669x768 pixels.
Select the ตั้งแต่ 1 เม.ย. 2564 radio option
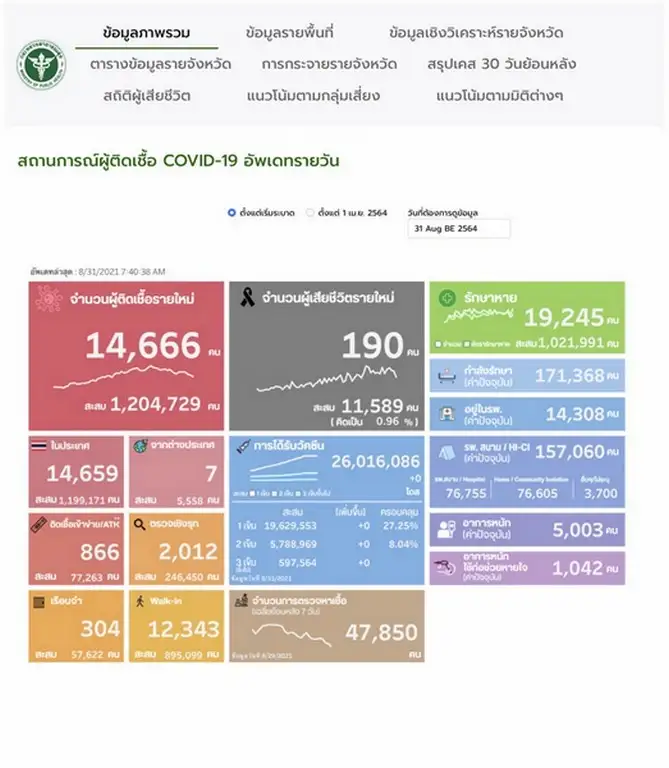click(310, 213)
